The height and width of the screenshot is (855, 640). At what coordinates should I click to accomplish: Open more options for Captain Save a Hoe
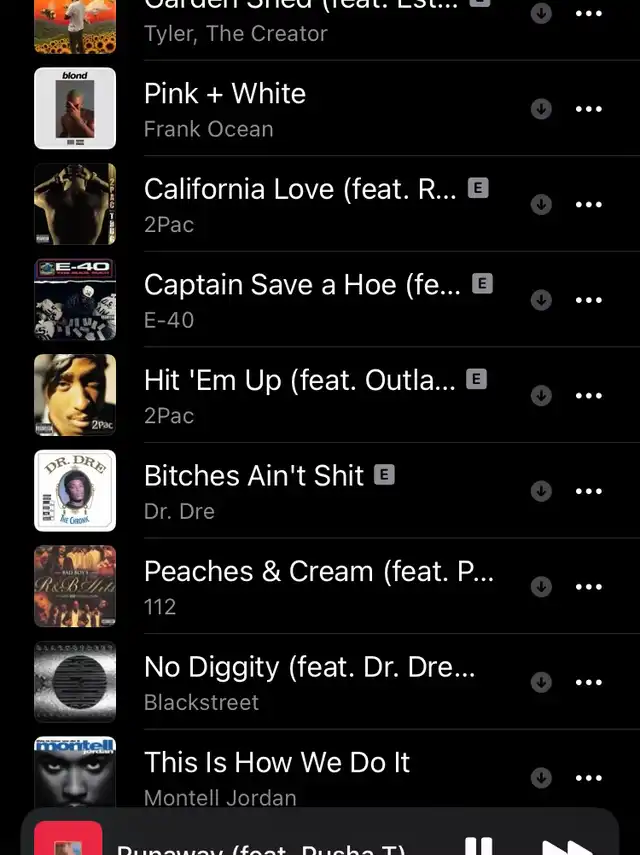point(589,300)
